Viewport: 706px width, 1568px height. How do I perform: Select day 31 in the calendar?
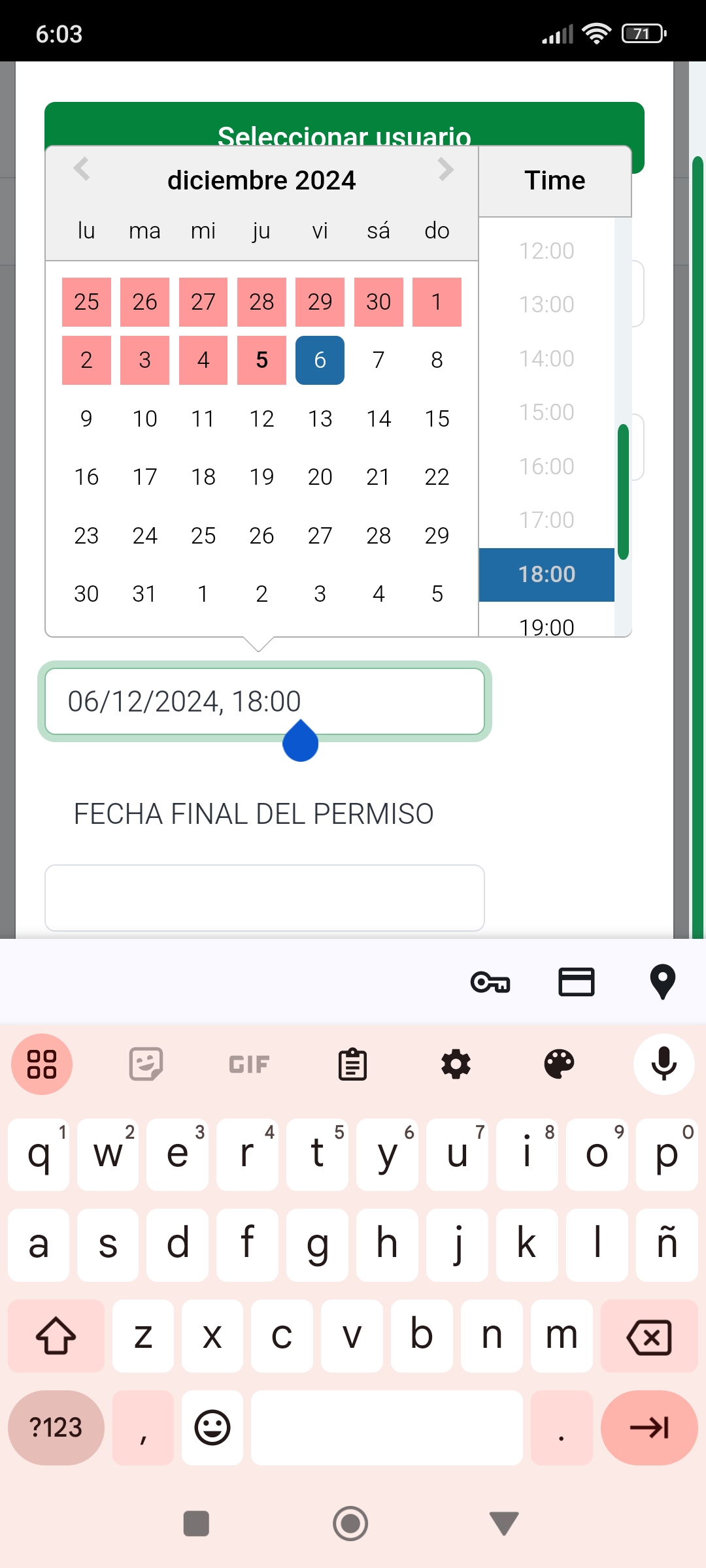pos(144,594)
